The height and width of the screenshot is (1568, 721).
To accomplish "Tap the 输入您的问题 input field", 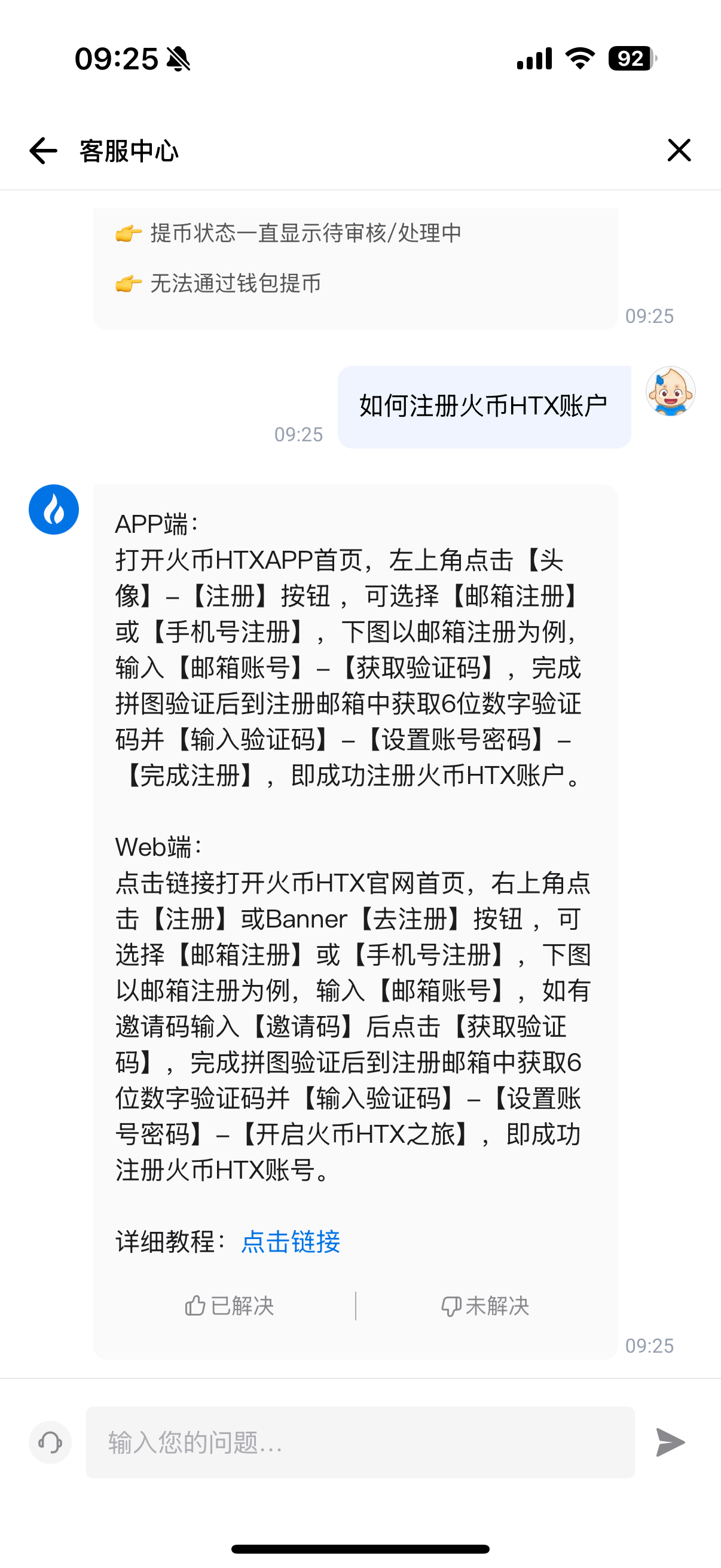I will point(359,1442).
